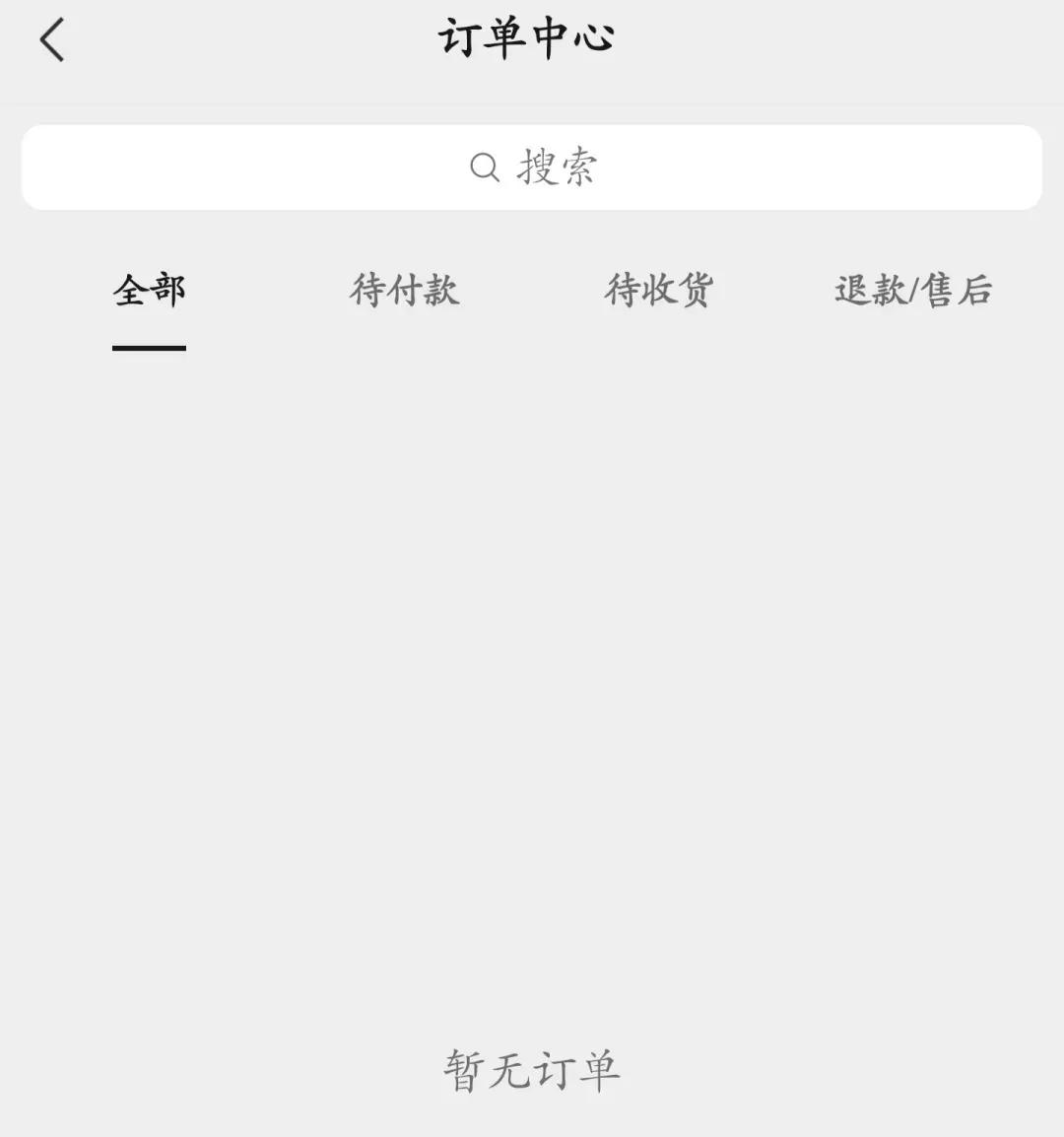This screenshot has width=1064, height=1137.
Task: Open the 待收货 tab
Action: [661, 291]
